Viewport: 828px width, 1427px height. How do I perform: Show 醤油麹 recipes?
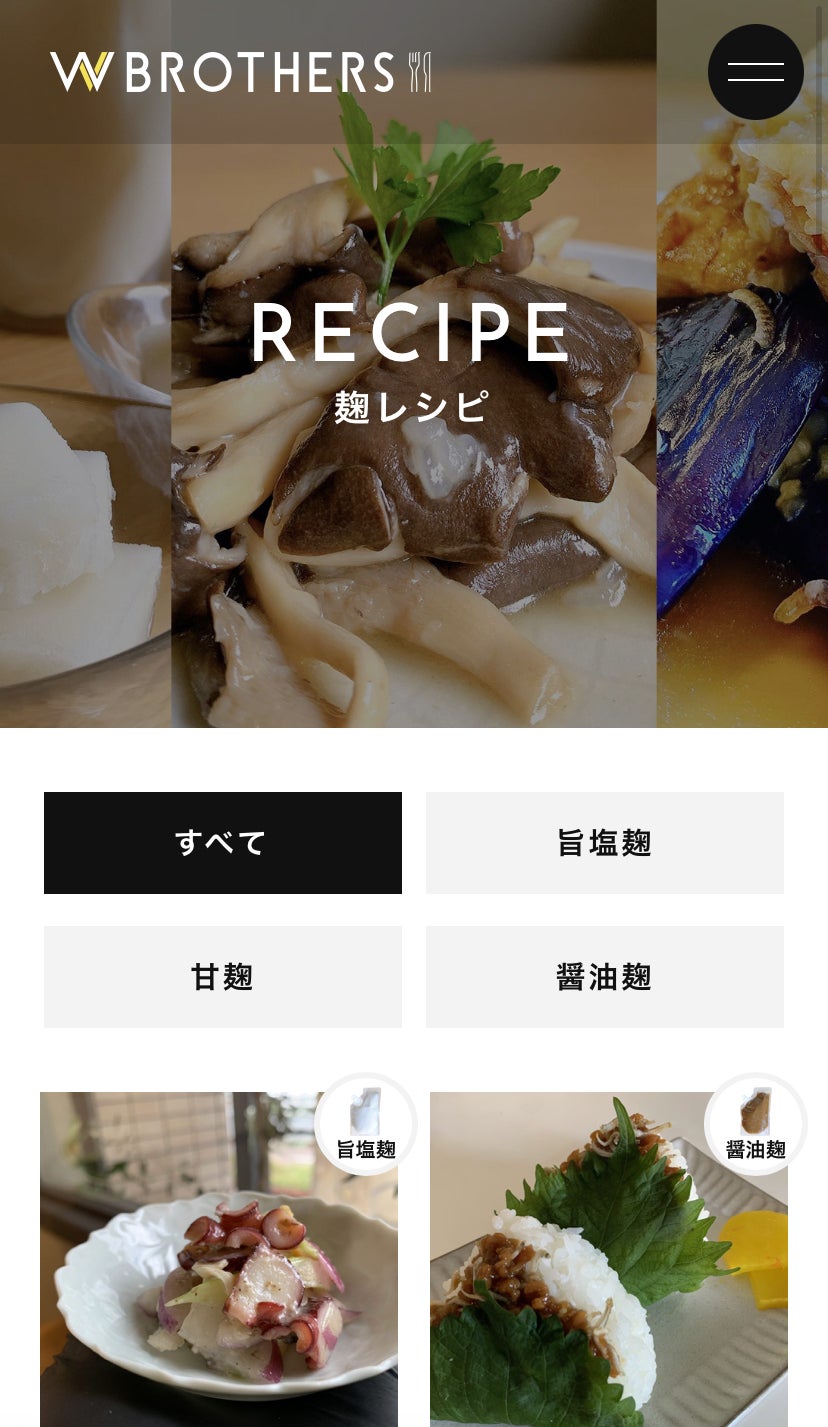tap(604, 976)
